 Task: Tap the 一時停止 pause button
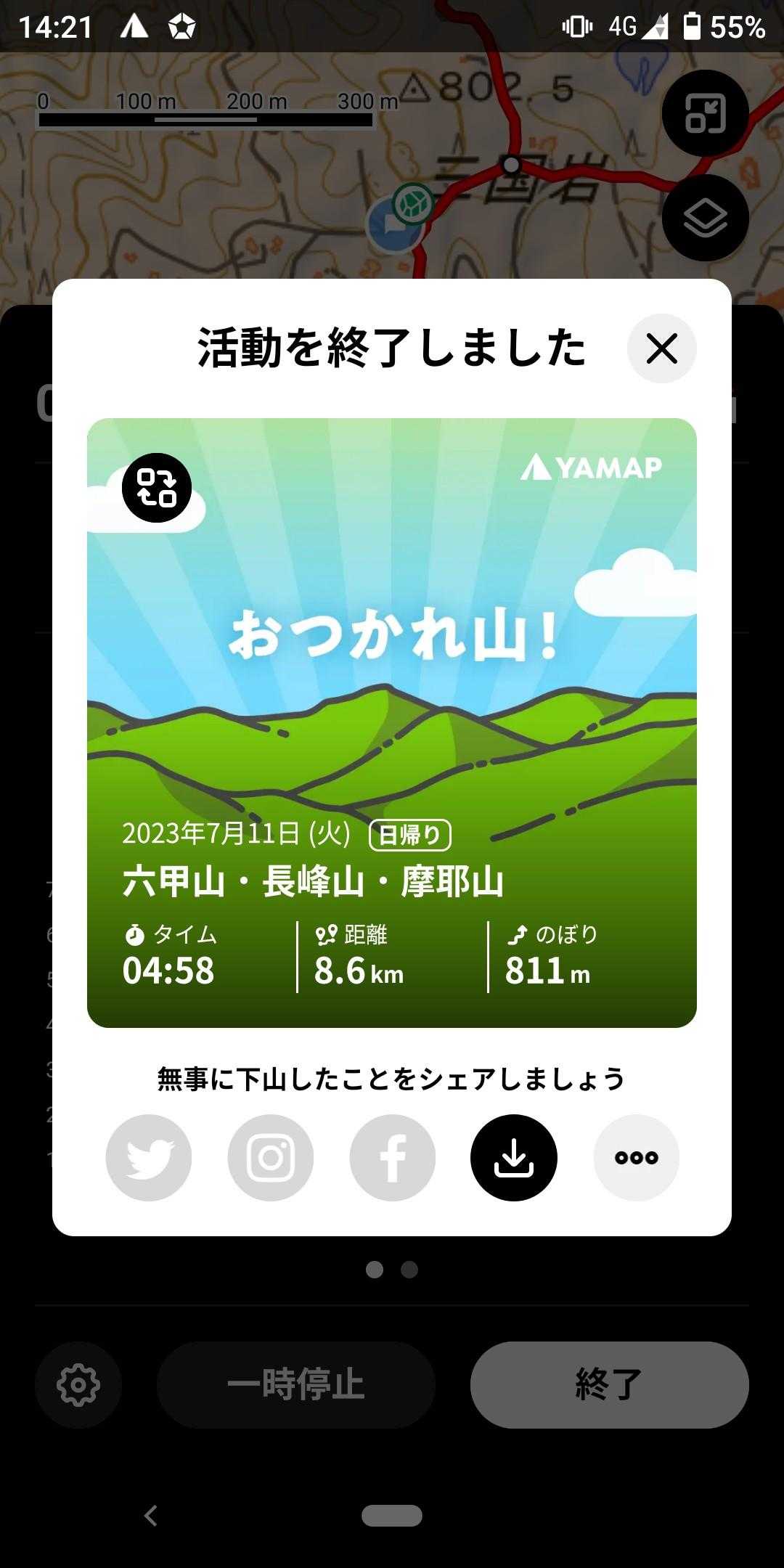pos(295,1384)
